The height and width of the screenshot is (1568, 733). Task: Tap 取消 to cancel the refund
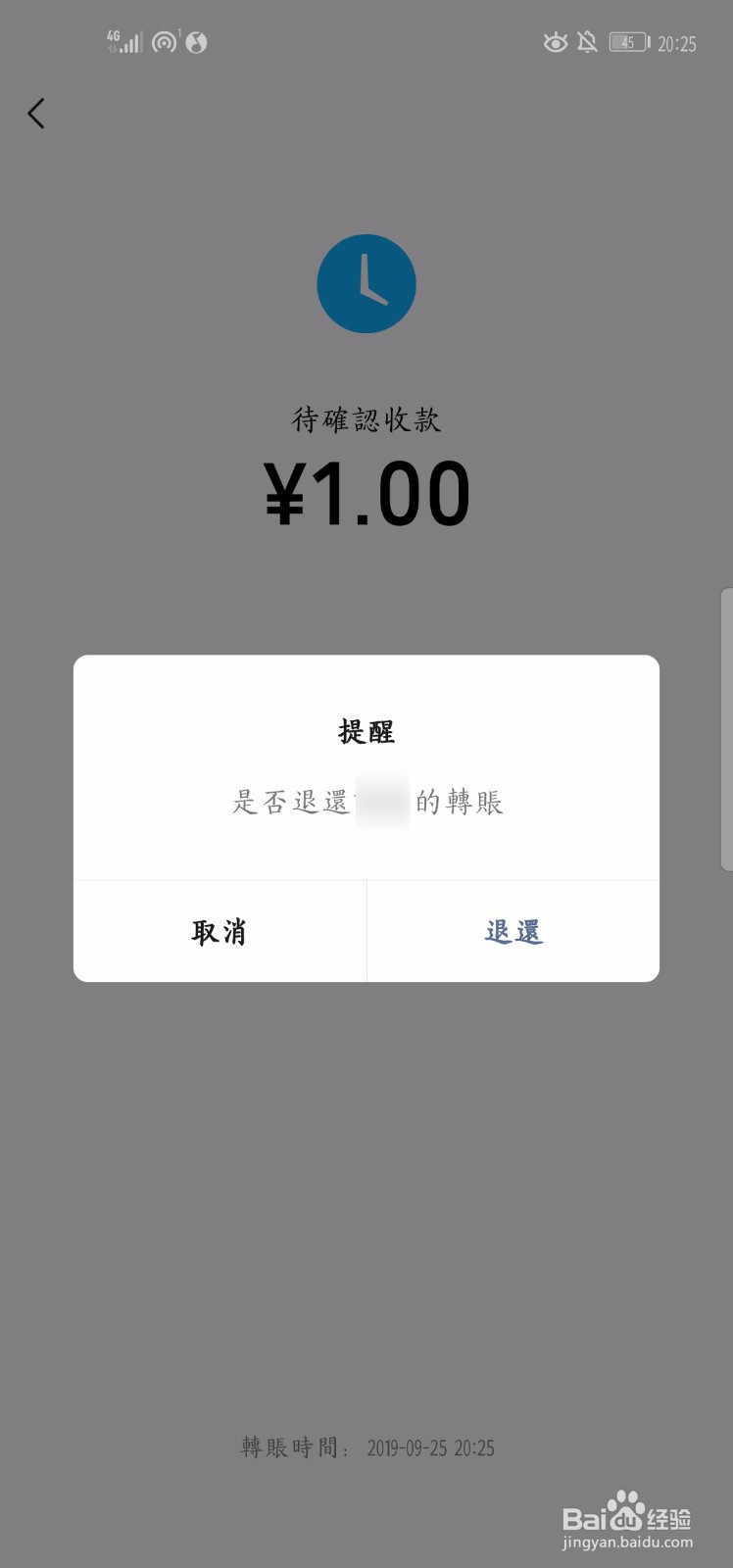[x=220, y=931]
